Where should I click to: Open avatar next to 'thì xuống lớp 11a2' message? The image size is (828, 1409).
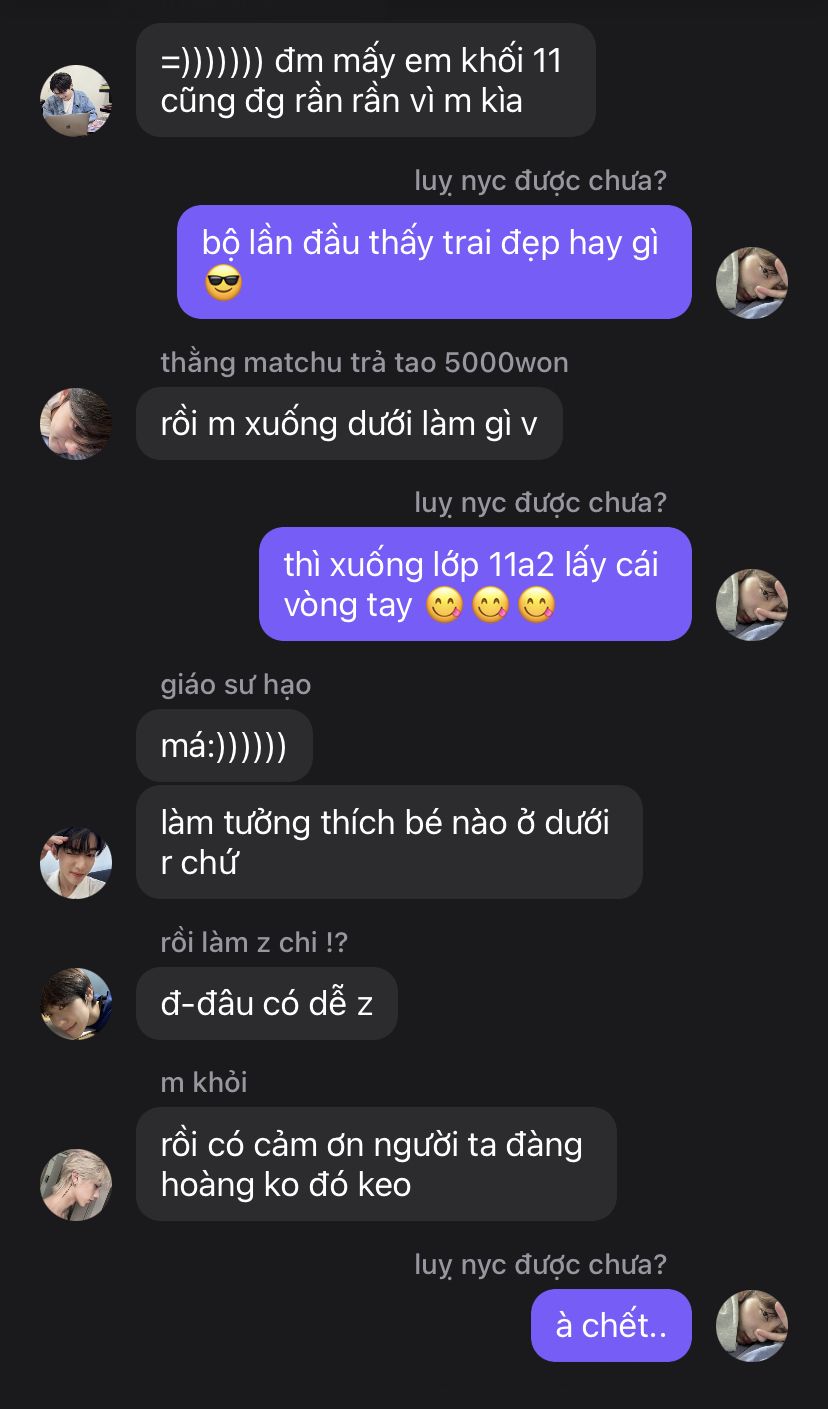pos(752,605)
